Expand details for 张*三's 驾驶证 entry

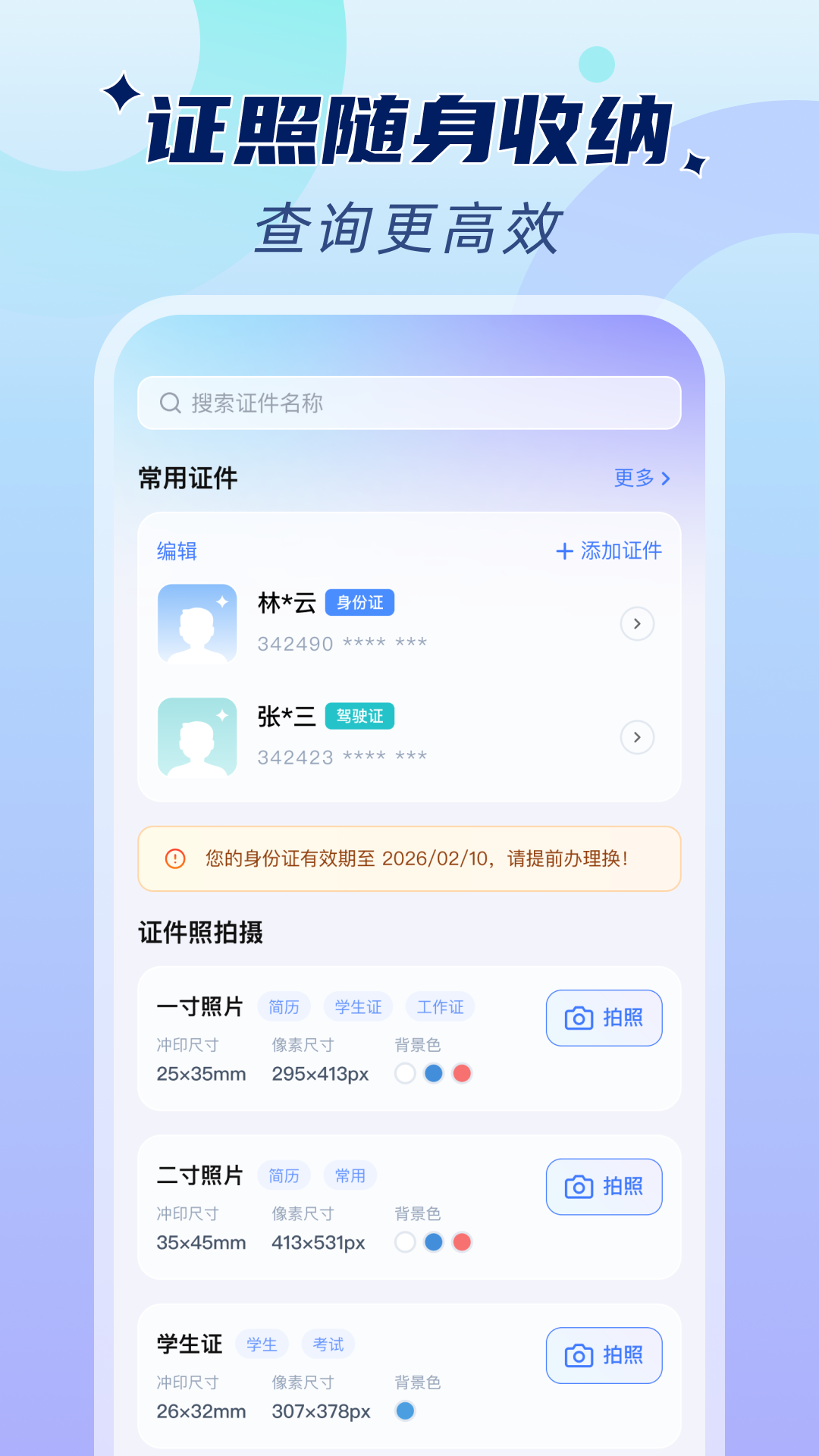point(637,736)
